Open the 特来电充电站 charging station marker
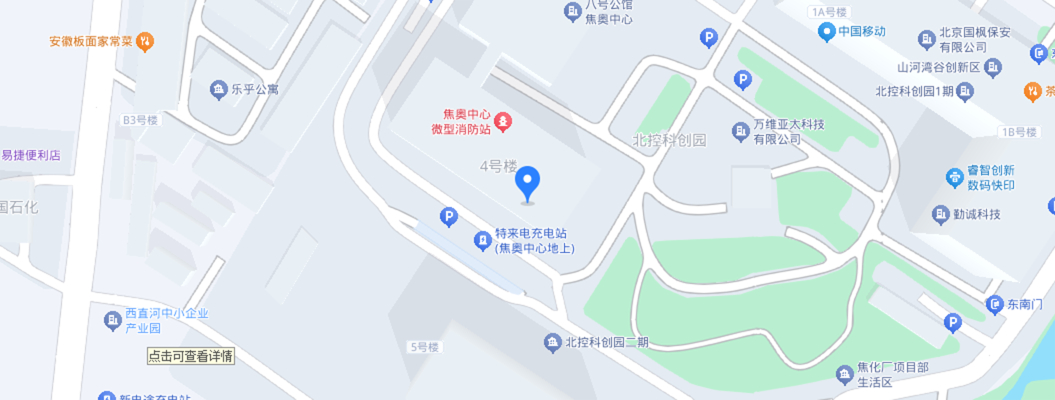The image size is (1055, 400). pyautogui.click(x=483, y=240)
